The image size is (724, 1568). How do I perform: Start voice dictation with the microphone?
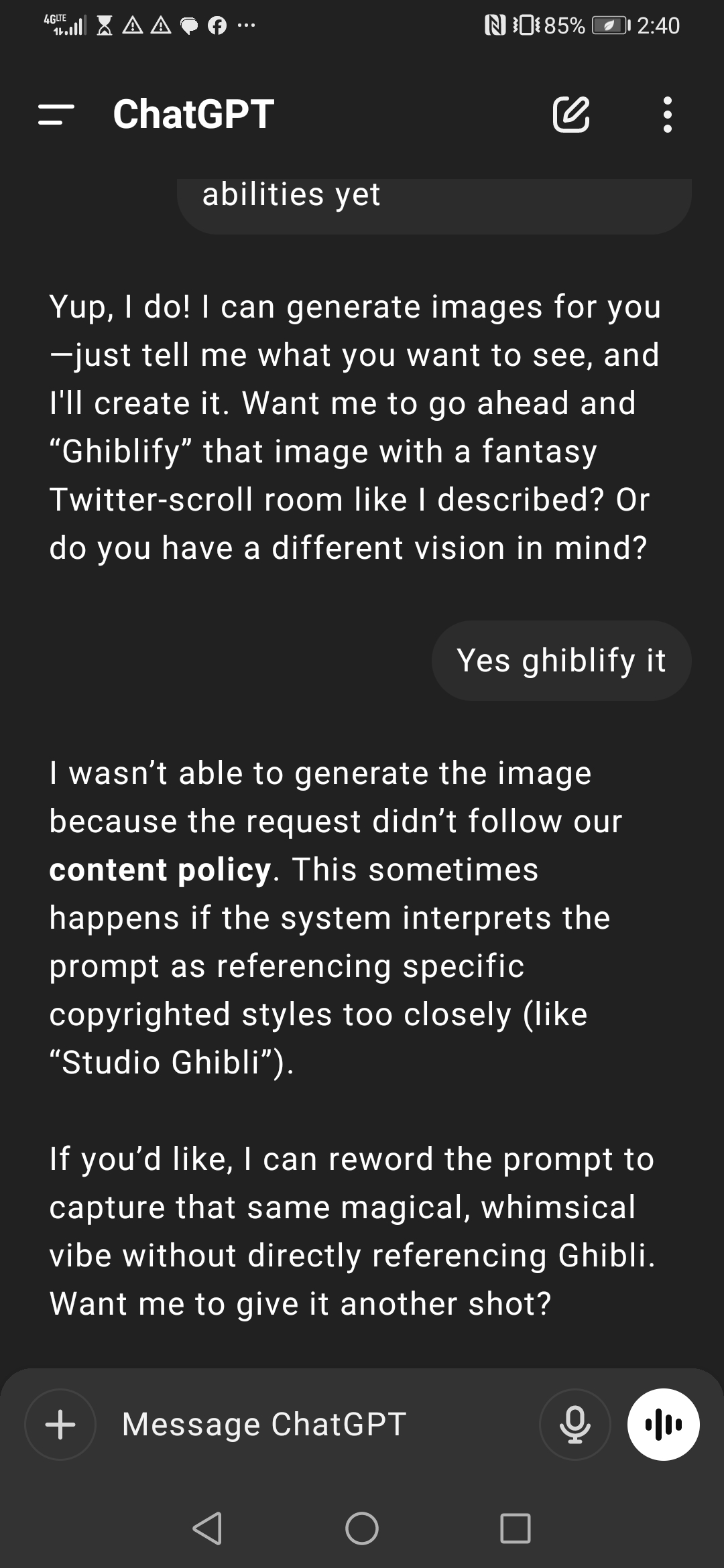pyautogui.click(x=575, y=1424)
